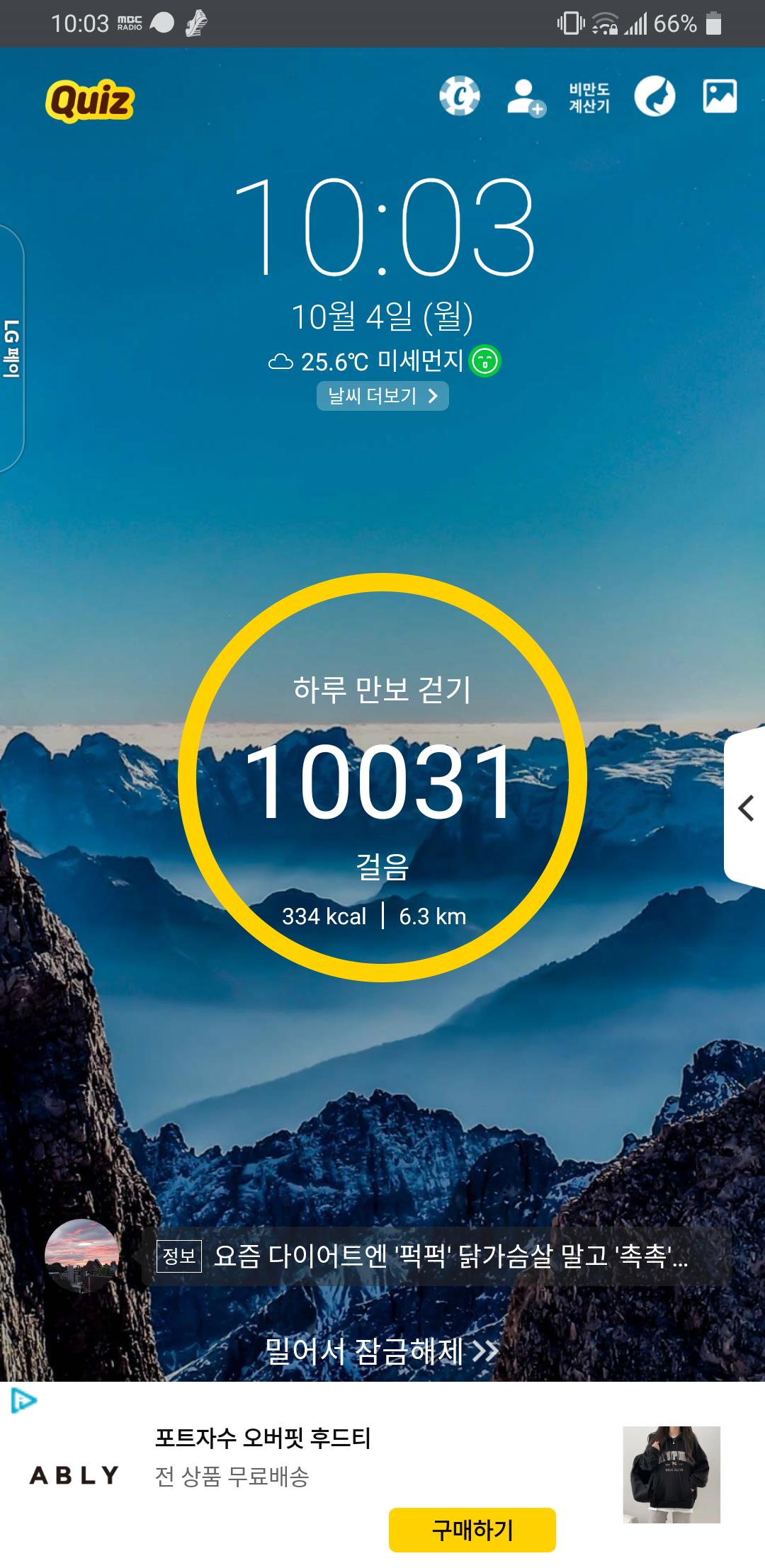Tap the add friend icon

click(526, 98)
